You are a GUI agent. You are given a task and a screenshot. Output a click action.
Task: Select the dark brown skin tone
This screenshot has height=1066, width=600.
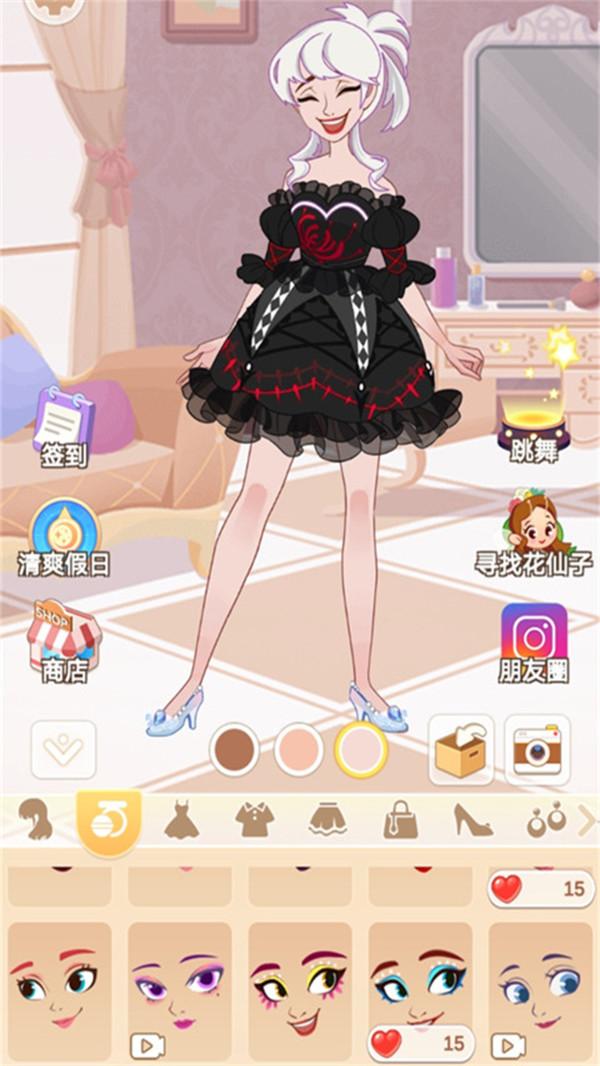pos(235,749)
